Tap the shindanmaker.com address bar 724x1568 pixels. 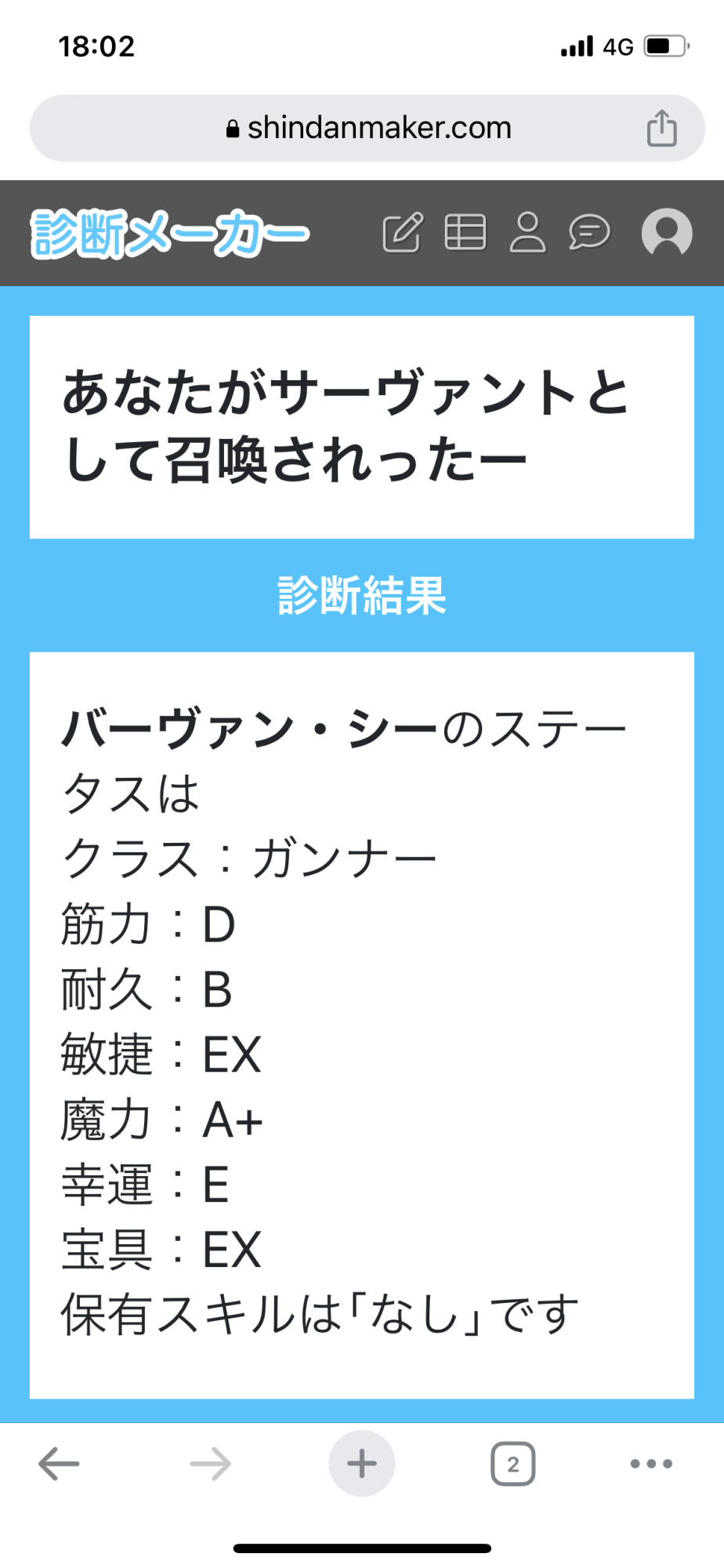coord(367,128)
